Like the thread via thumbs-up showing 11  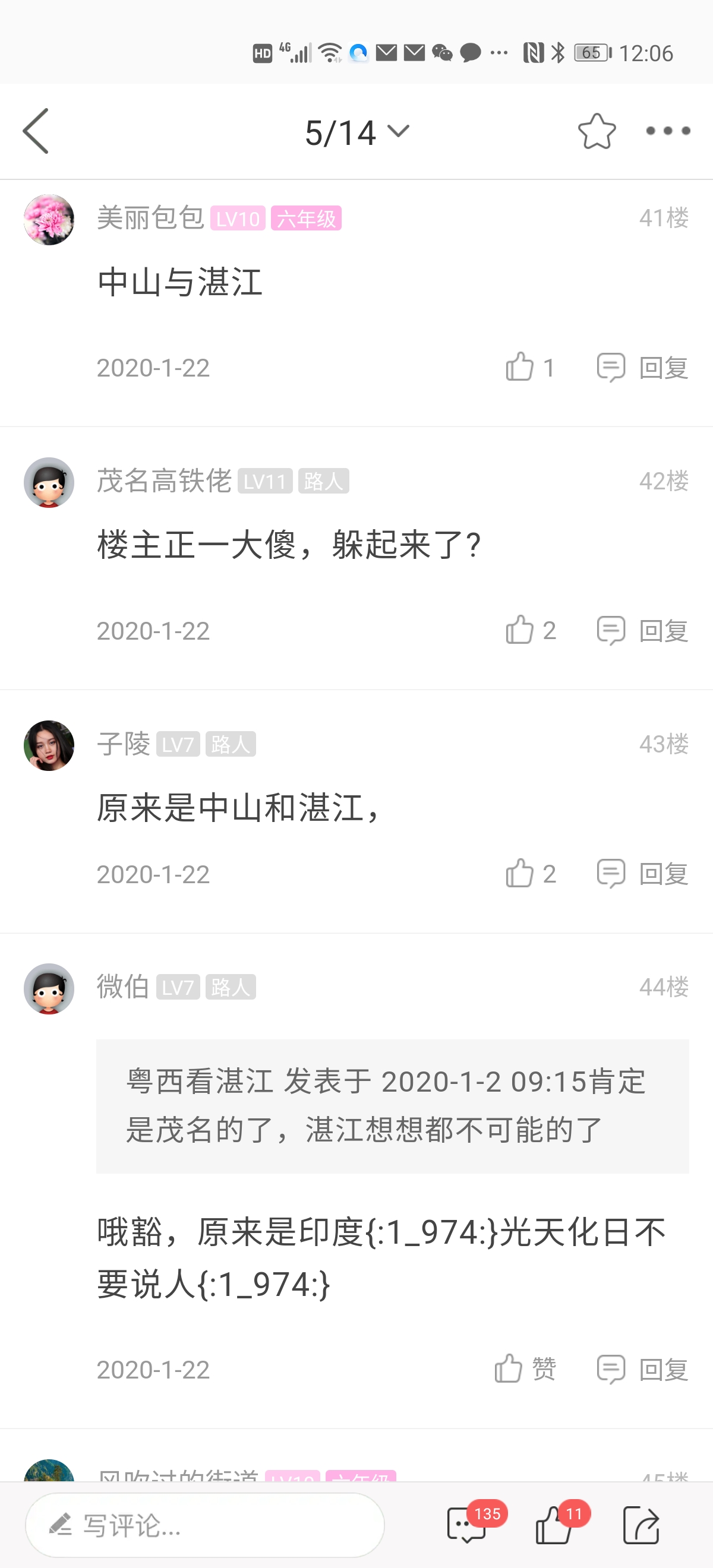point(554,1525)
